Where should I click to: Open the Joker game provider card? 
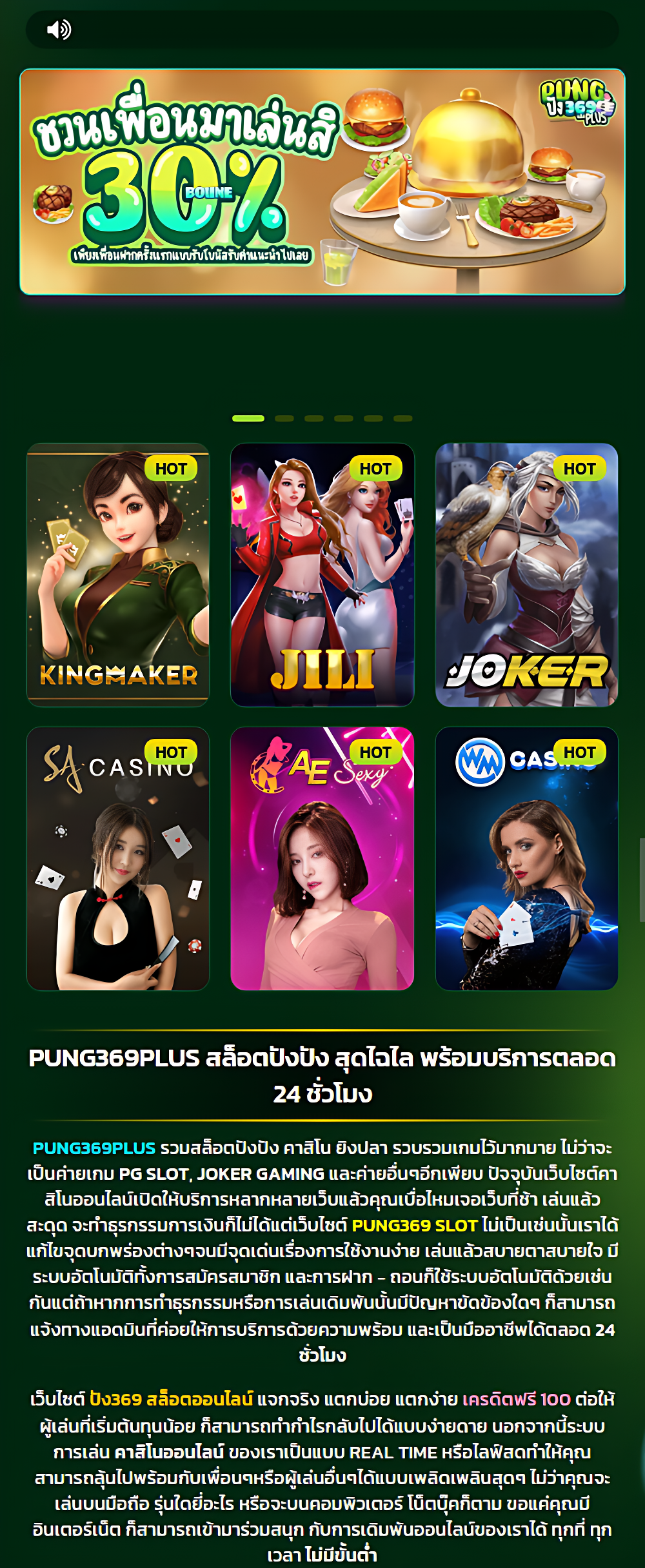pos(526,574)
